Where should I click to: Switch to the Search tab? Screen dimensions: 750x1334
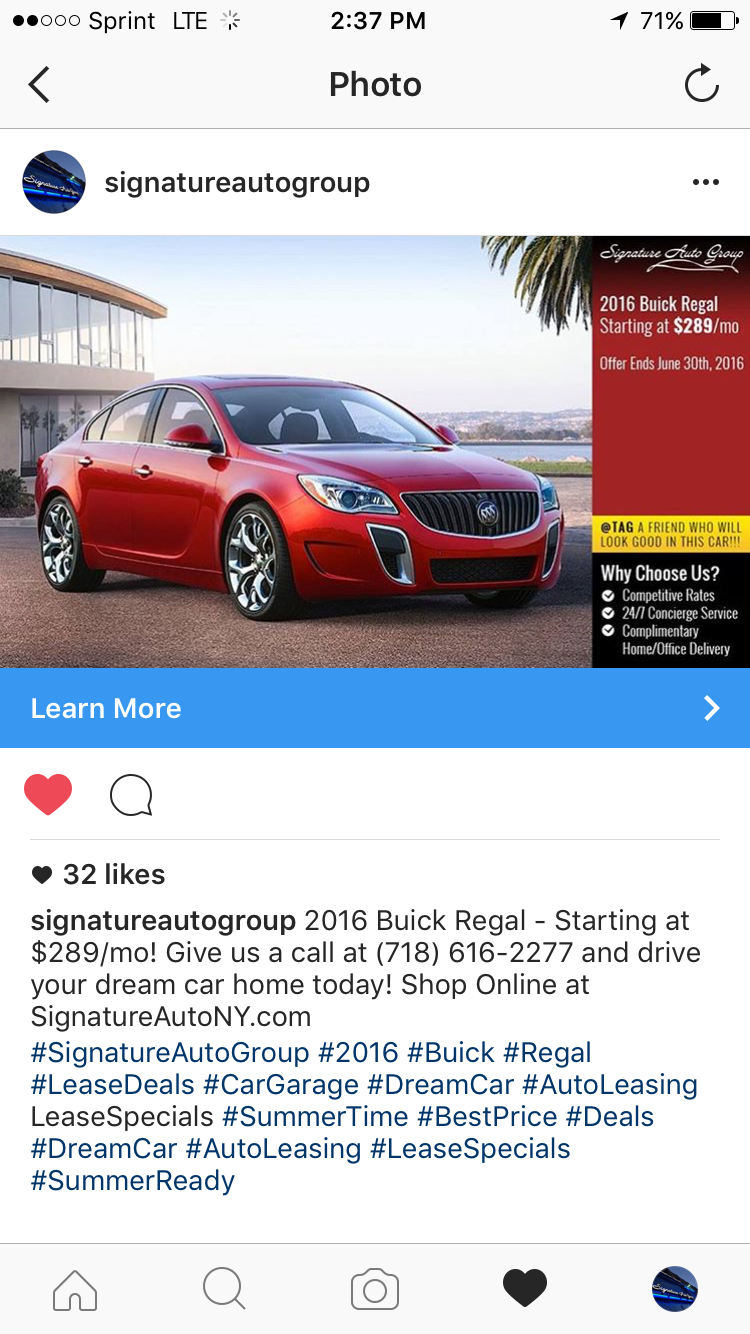click(x=224, y=1289)
